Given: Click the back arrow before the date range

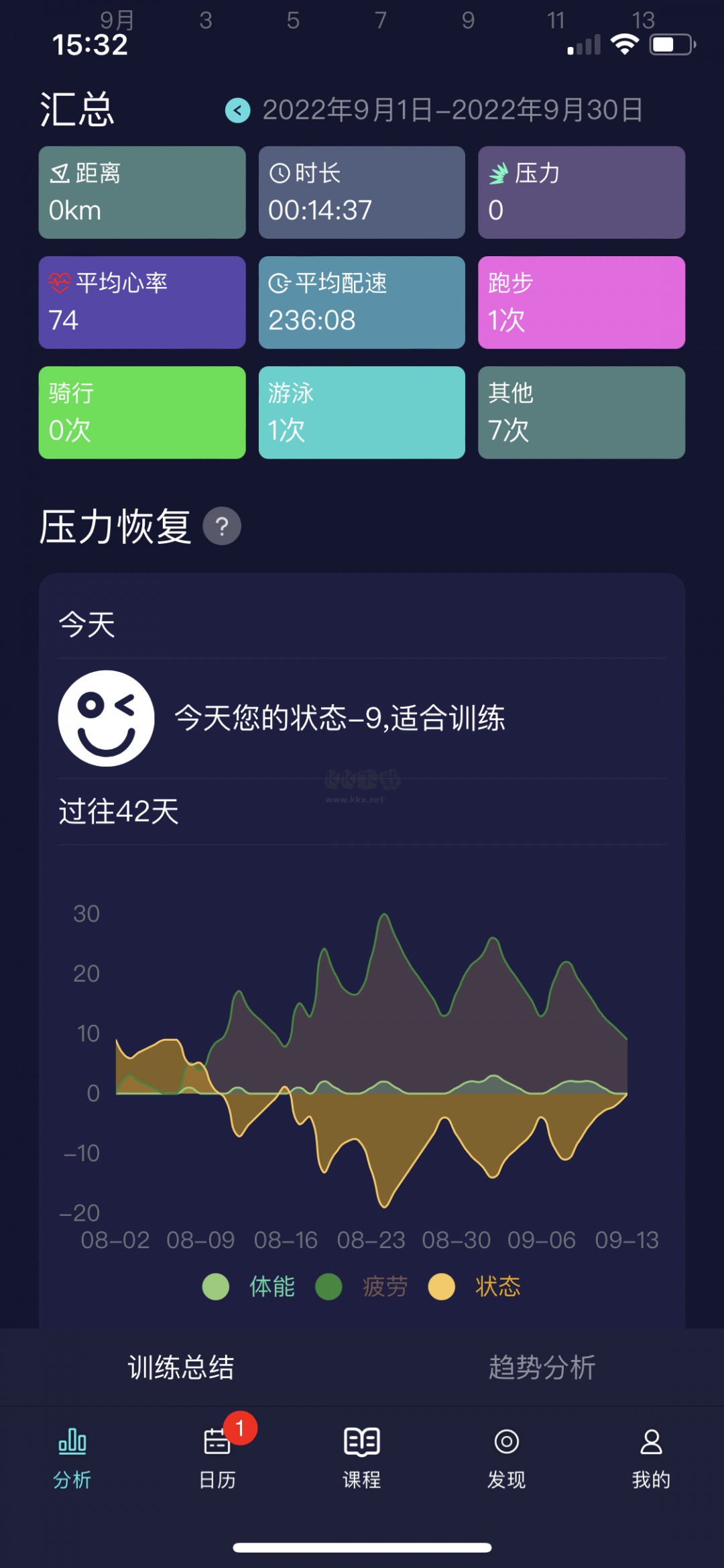Looking at the screenshot, I should [236, 111].
